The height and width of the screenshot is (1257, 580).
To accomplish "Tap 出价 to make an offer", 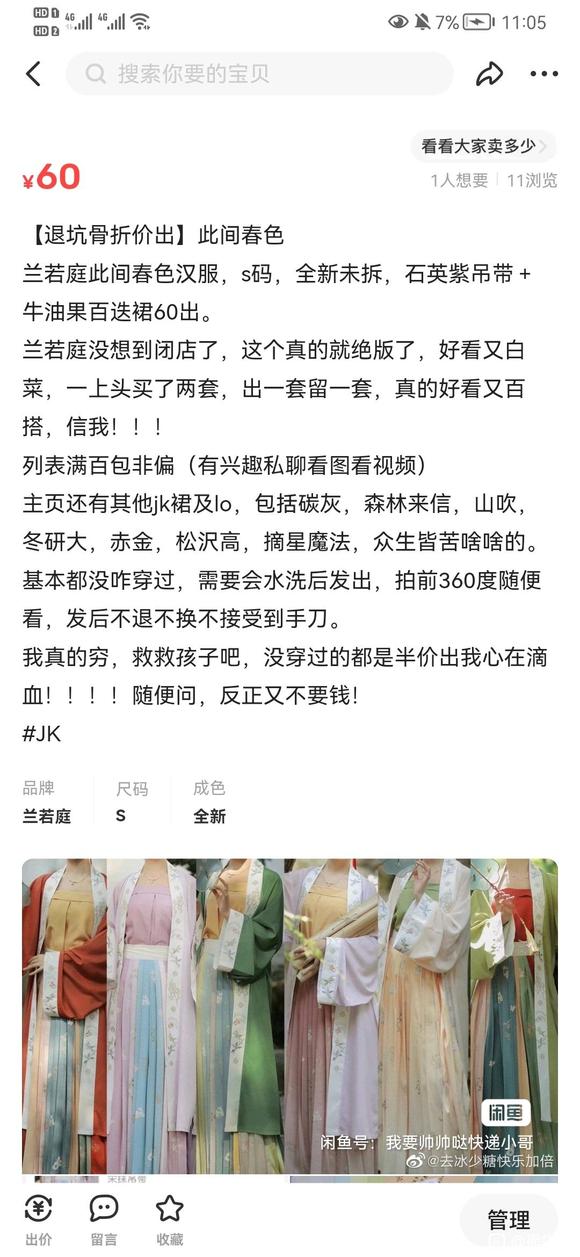I will tap(39, 1221).
